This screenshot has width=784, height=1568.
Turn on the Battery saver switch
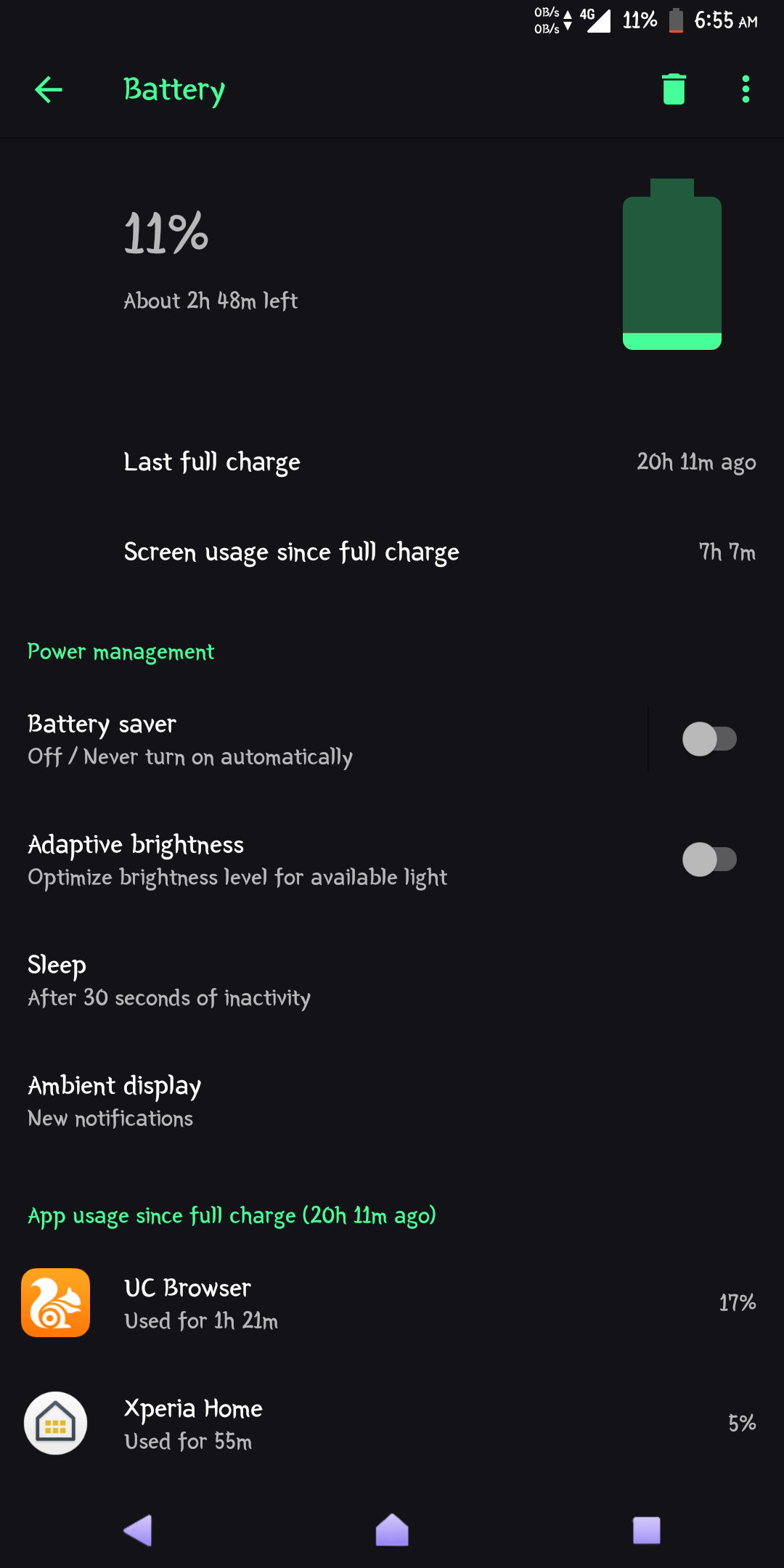coord(709,739)
